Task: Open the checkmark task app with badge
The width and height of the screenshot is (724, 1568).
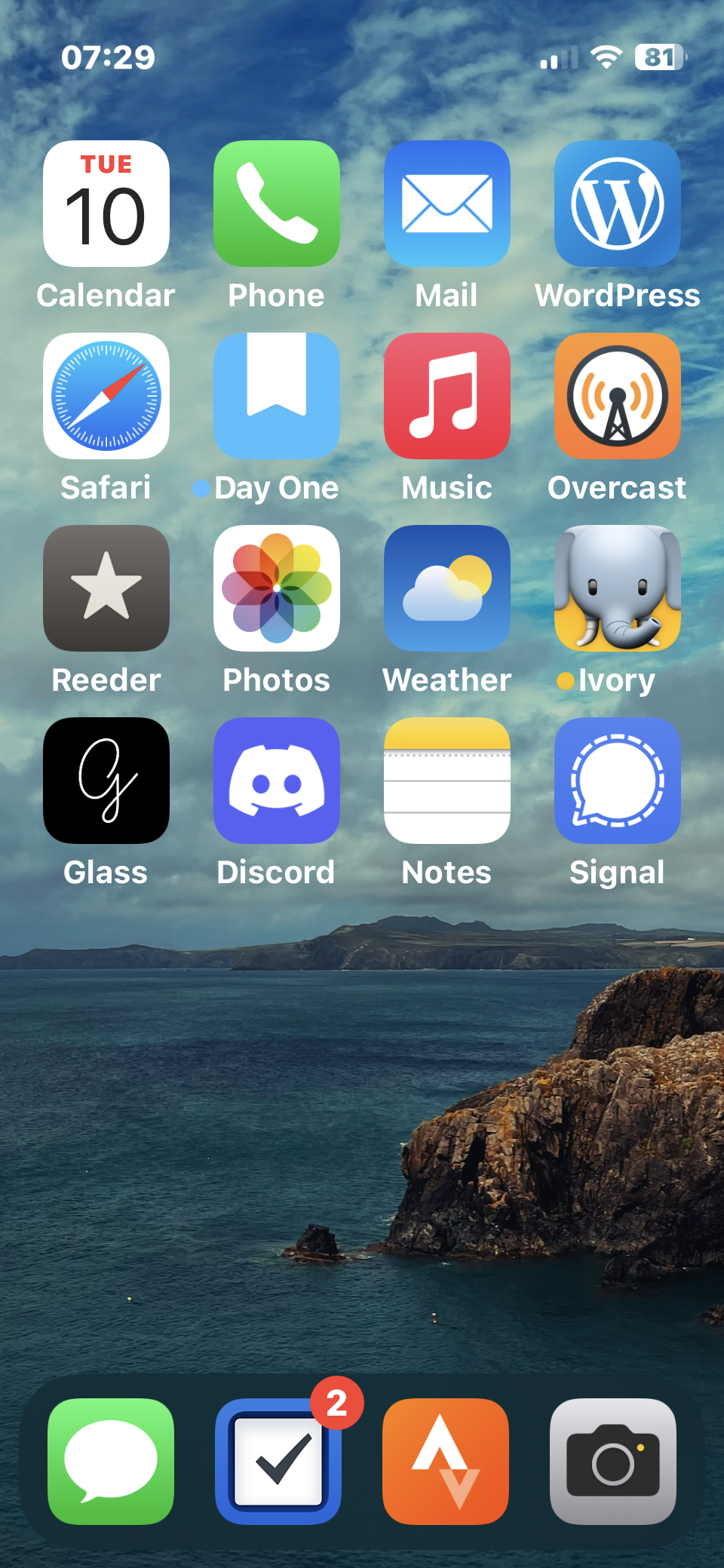Action: 278,1462
